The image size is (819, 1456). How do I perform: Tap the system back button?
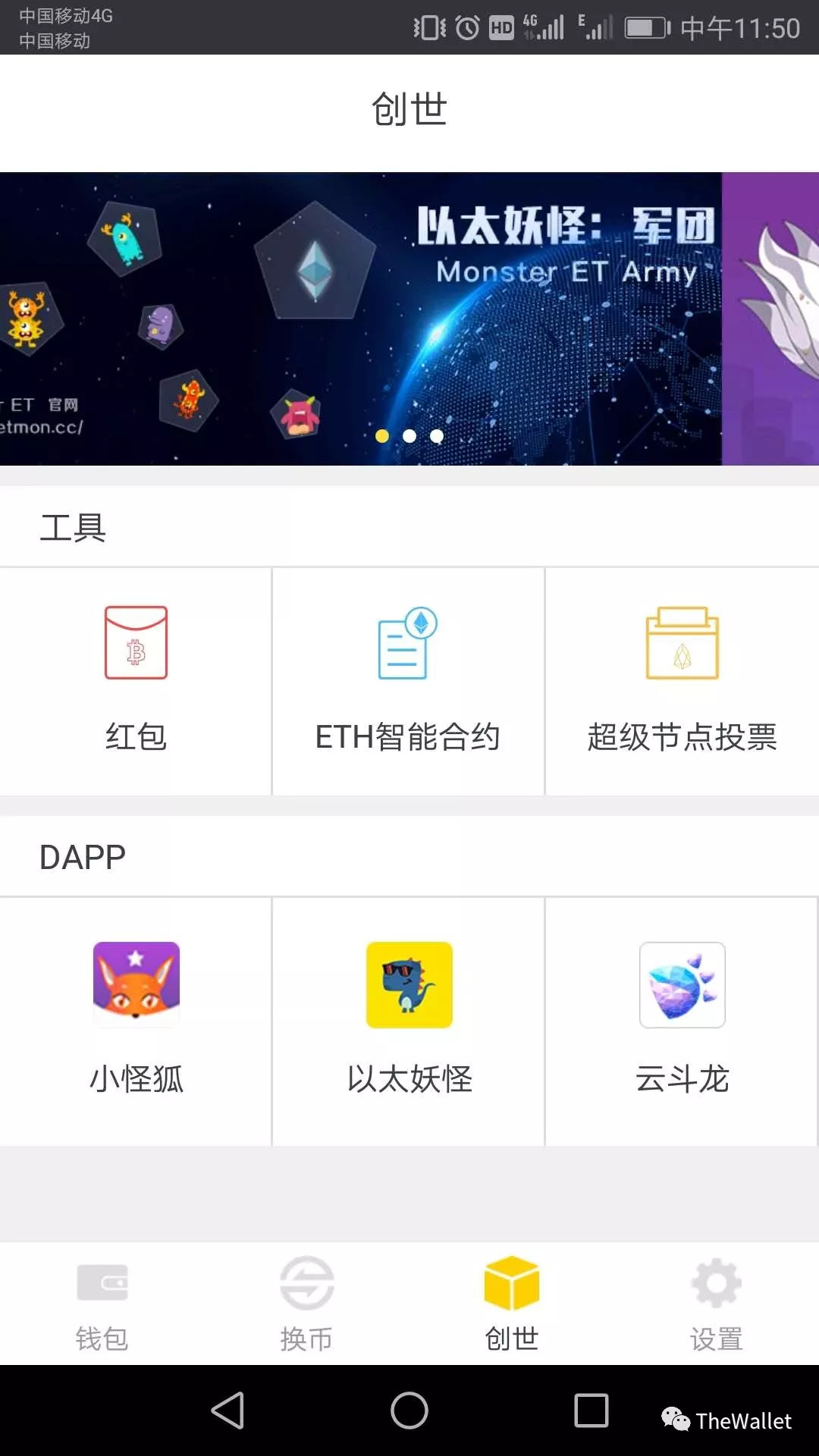[227, 1410]
